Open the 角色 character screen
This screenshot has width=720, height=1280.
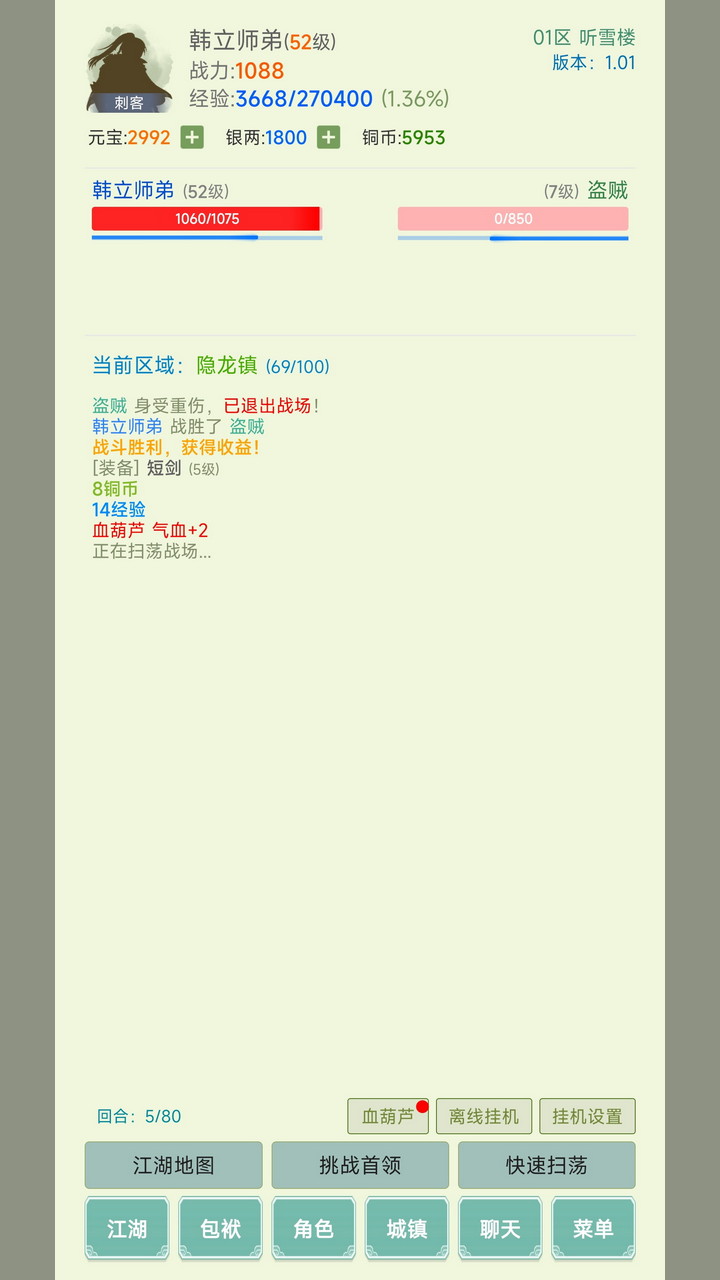click(x=313, y=1228)
